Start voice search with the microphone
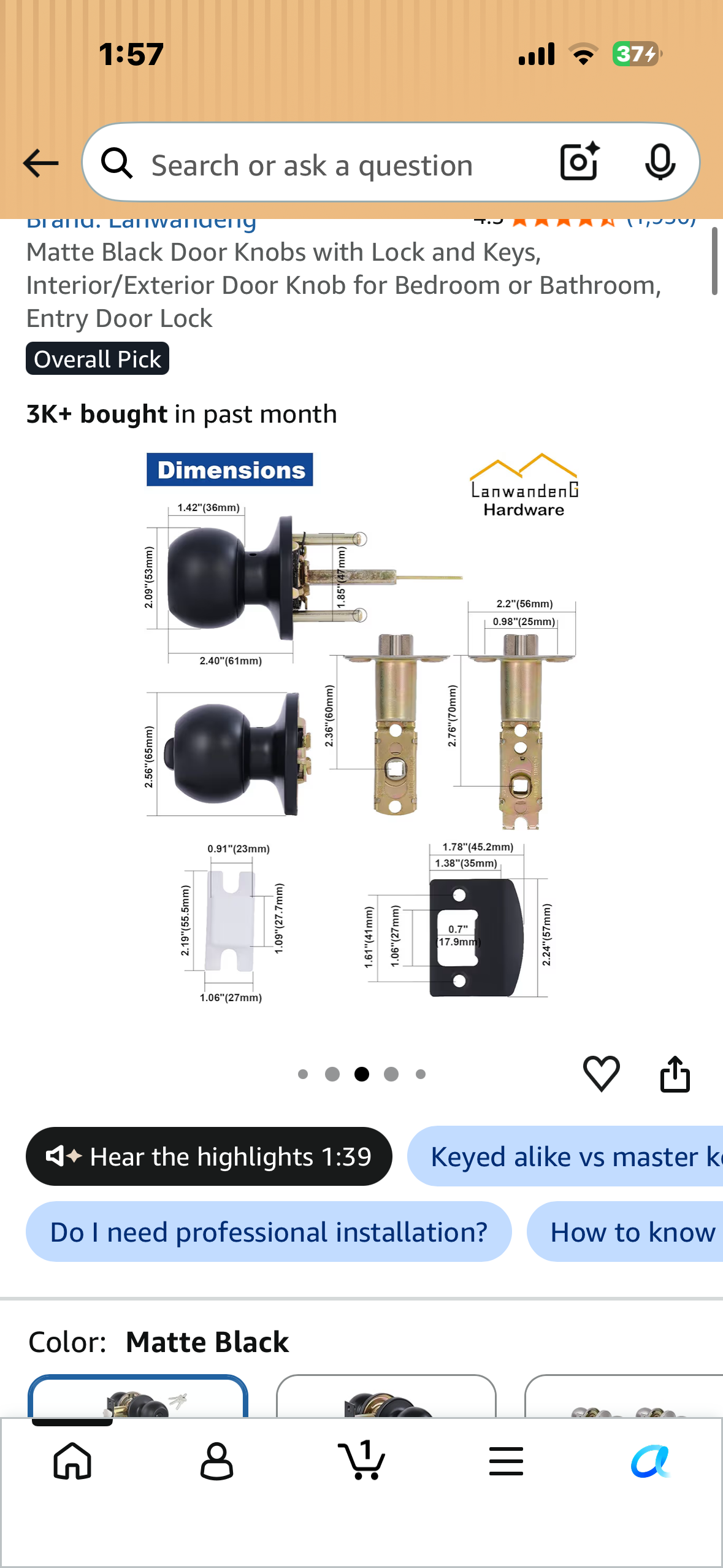Image resolution: width=723 pixels, height=1568 pixels. [x=660, y=162]
